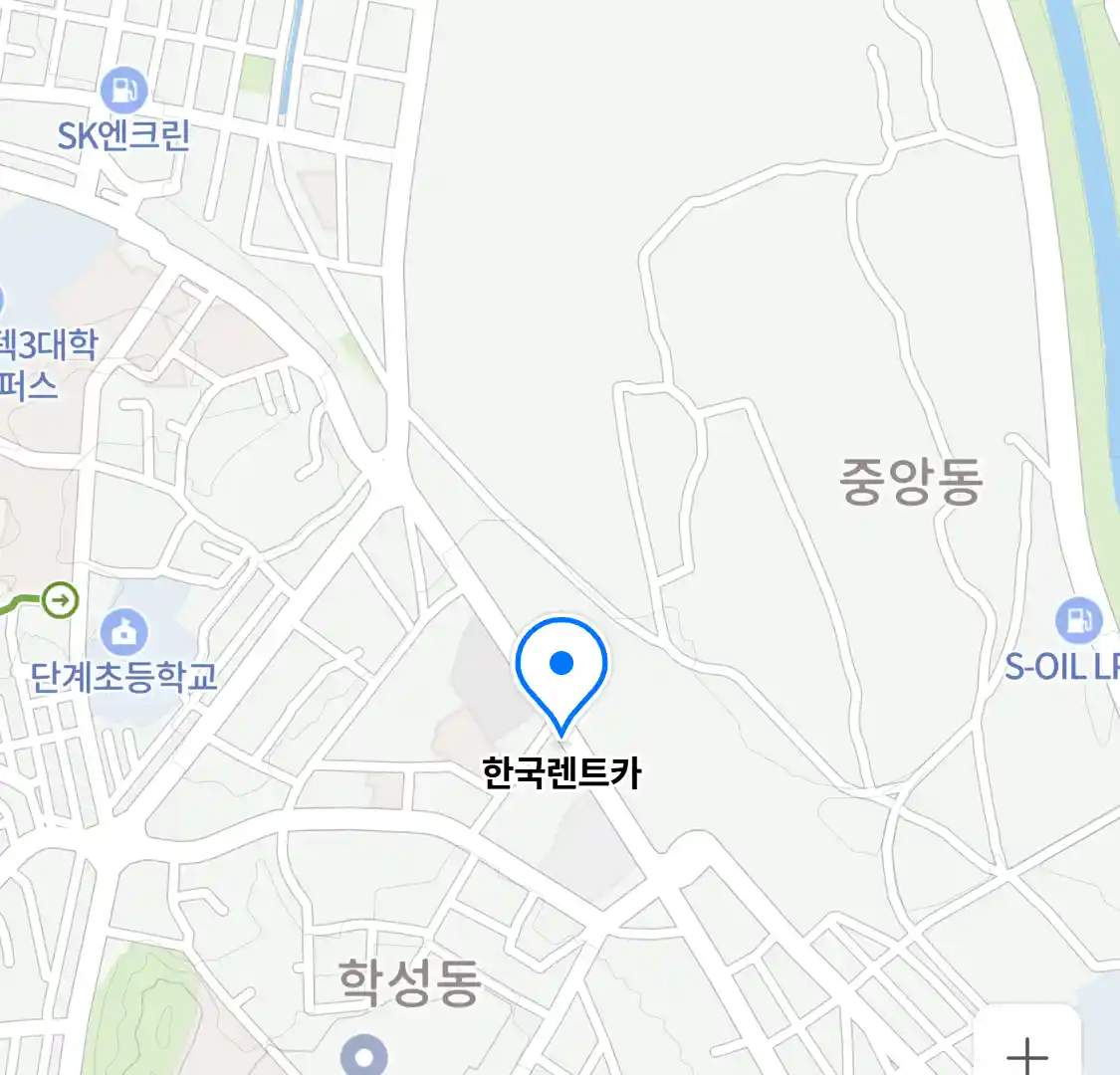This screenshot has width=1120, height=1075.
Task: Select the S-OIL gas station marker
Action: (x=1078, y=620)
